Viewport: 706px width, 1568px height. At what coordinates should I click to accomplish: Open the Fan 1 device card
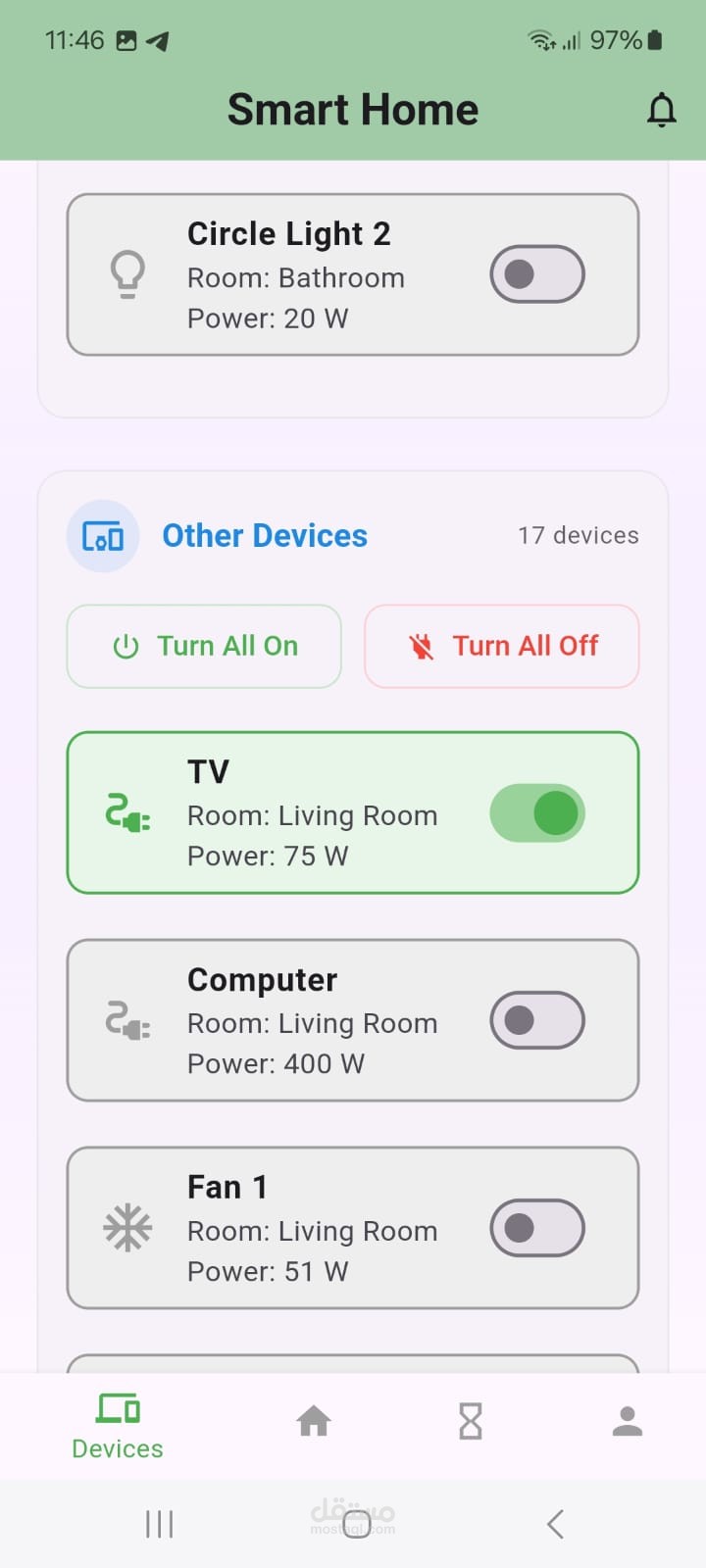(x=353, y=1228)
